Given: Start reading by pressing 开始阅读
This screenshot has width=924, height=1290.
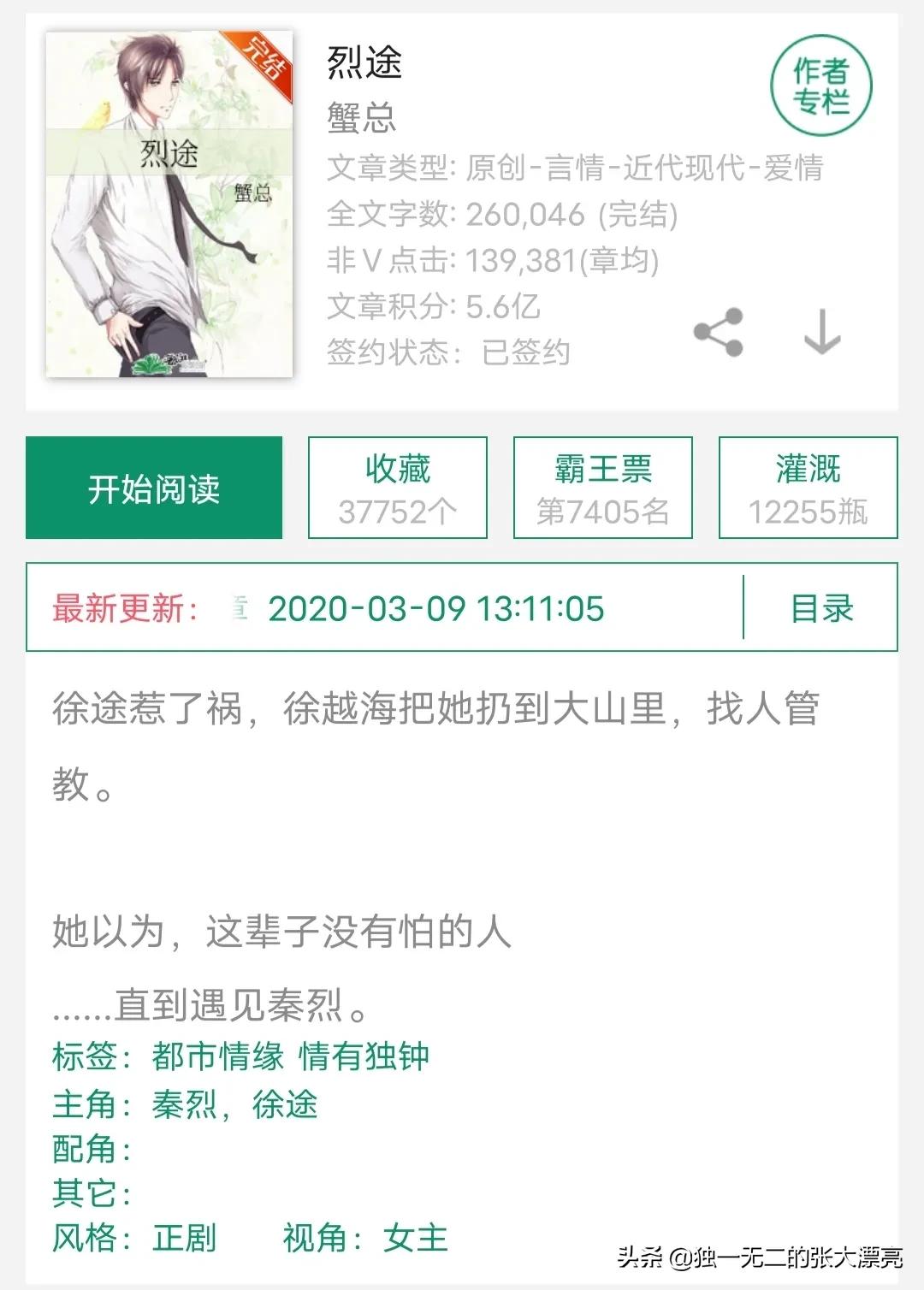Looking at the screenshot, I should 154,488.
